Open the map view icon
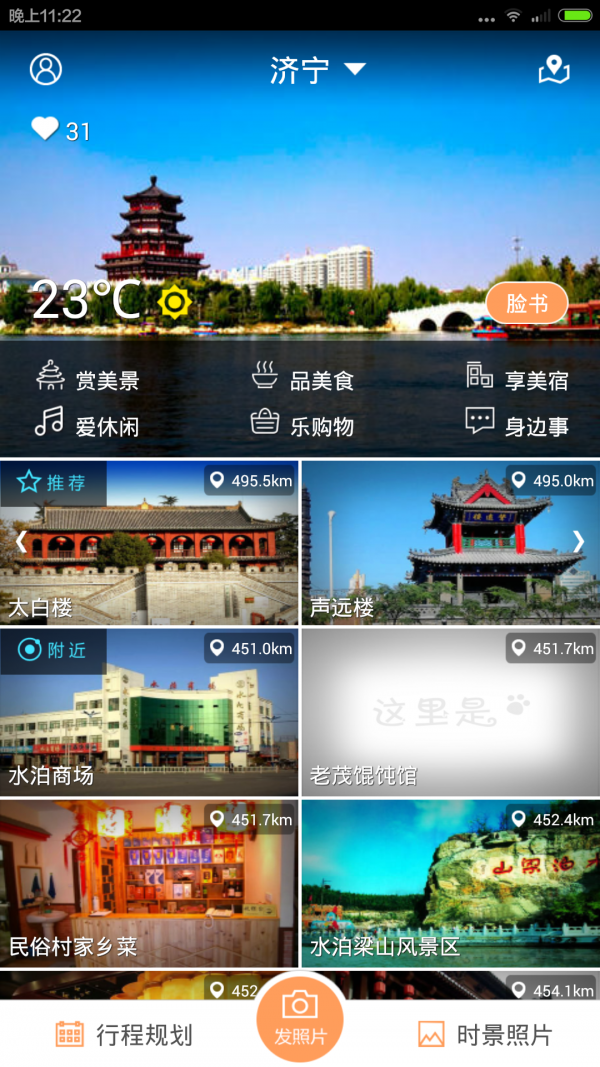 pos(553,69)
